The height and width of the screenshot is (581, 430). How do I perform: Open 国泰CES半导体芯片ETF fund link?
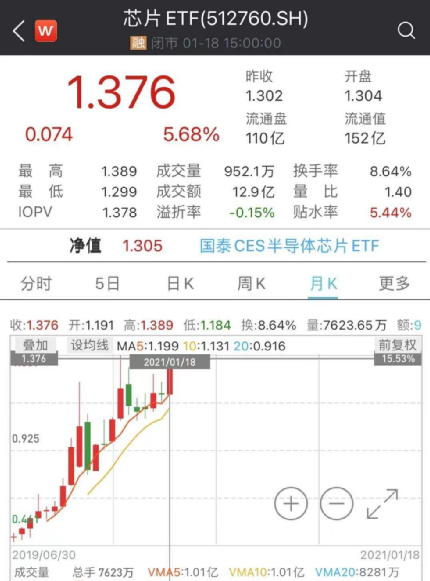pos(290,246)
